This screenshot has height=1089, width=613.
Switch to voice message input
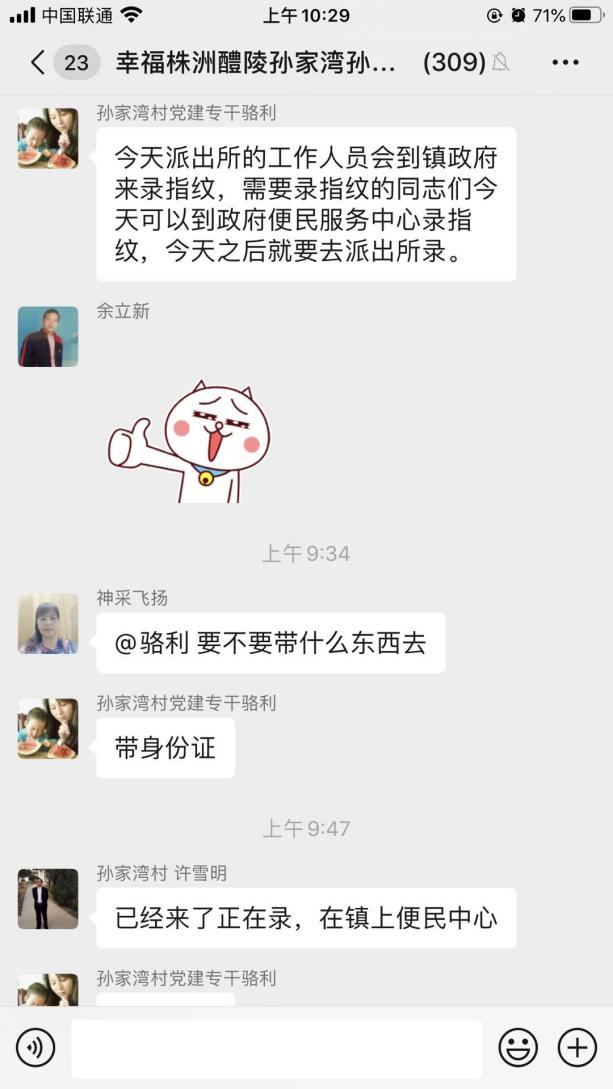(x=37, y=1047)
